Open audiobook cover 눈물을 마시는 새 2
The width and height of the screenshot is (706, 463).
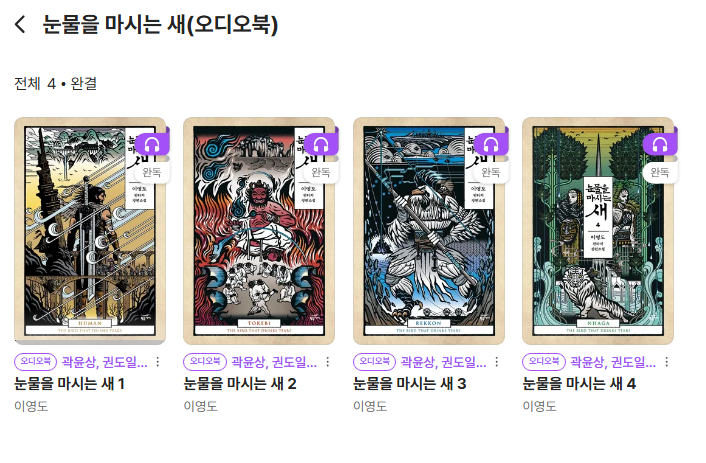[259, 231]
